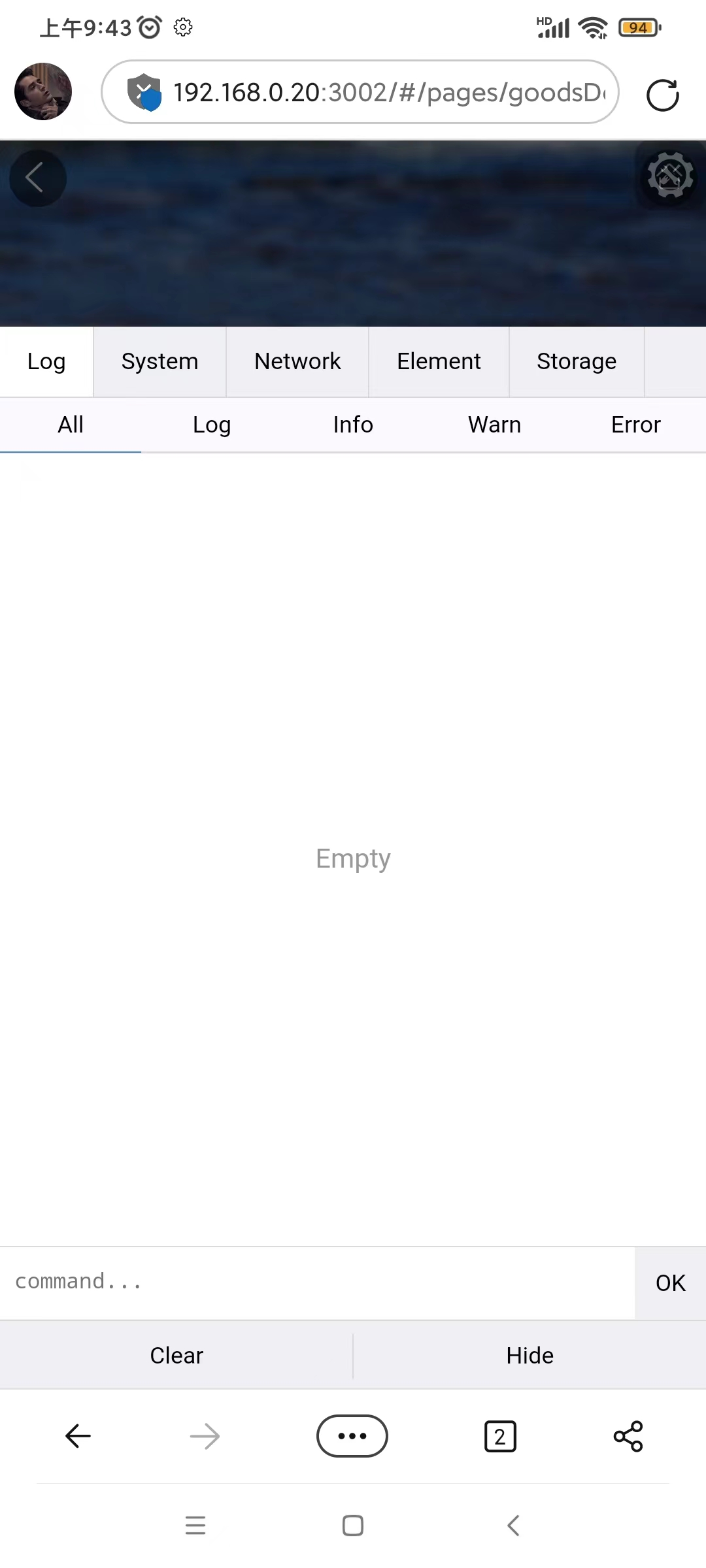706x1568 pixels.
Task: Focus the command input field
Action: pos(317,1282)
